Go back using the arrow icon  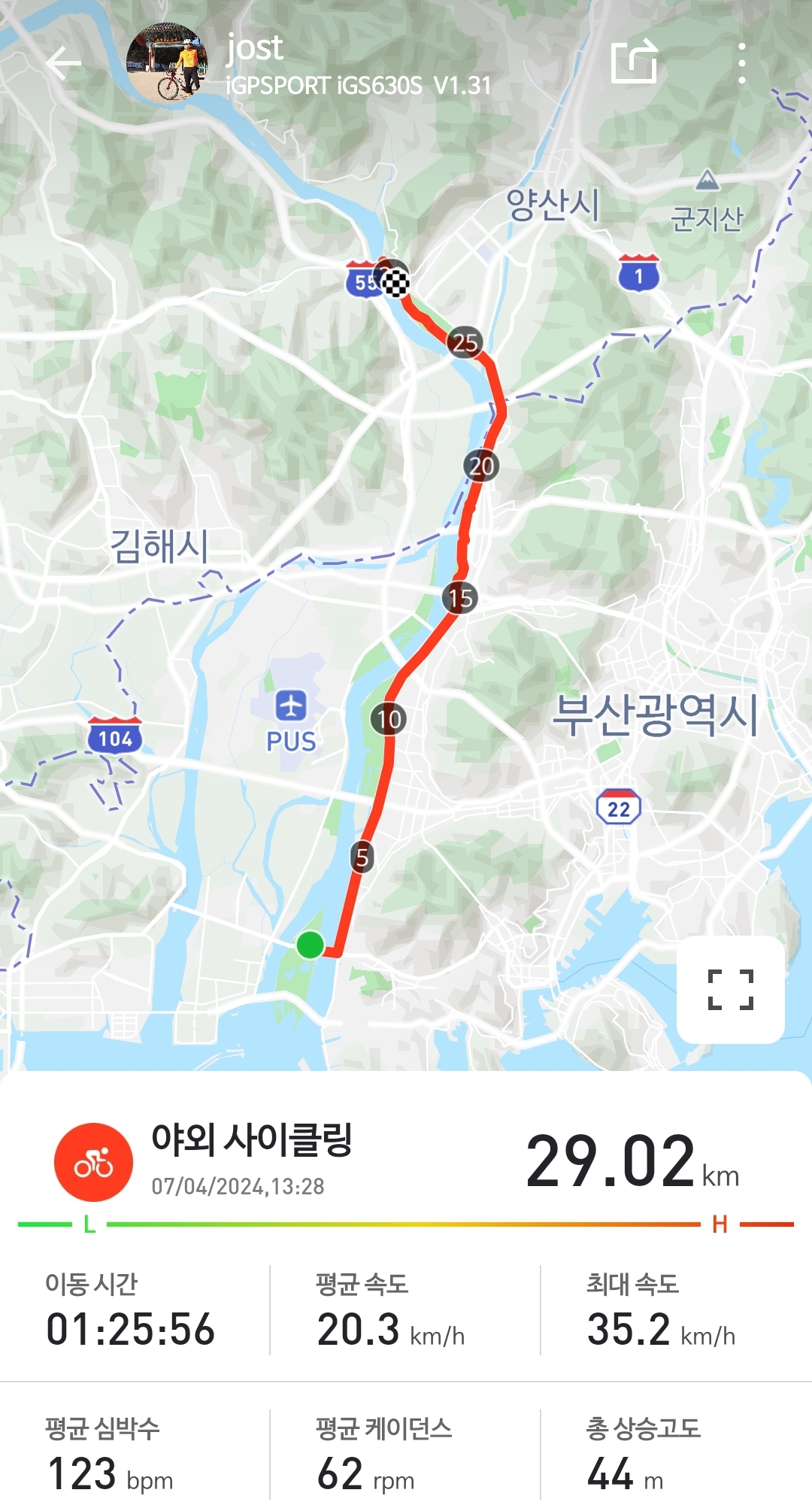(x=64, y=63)
